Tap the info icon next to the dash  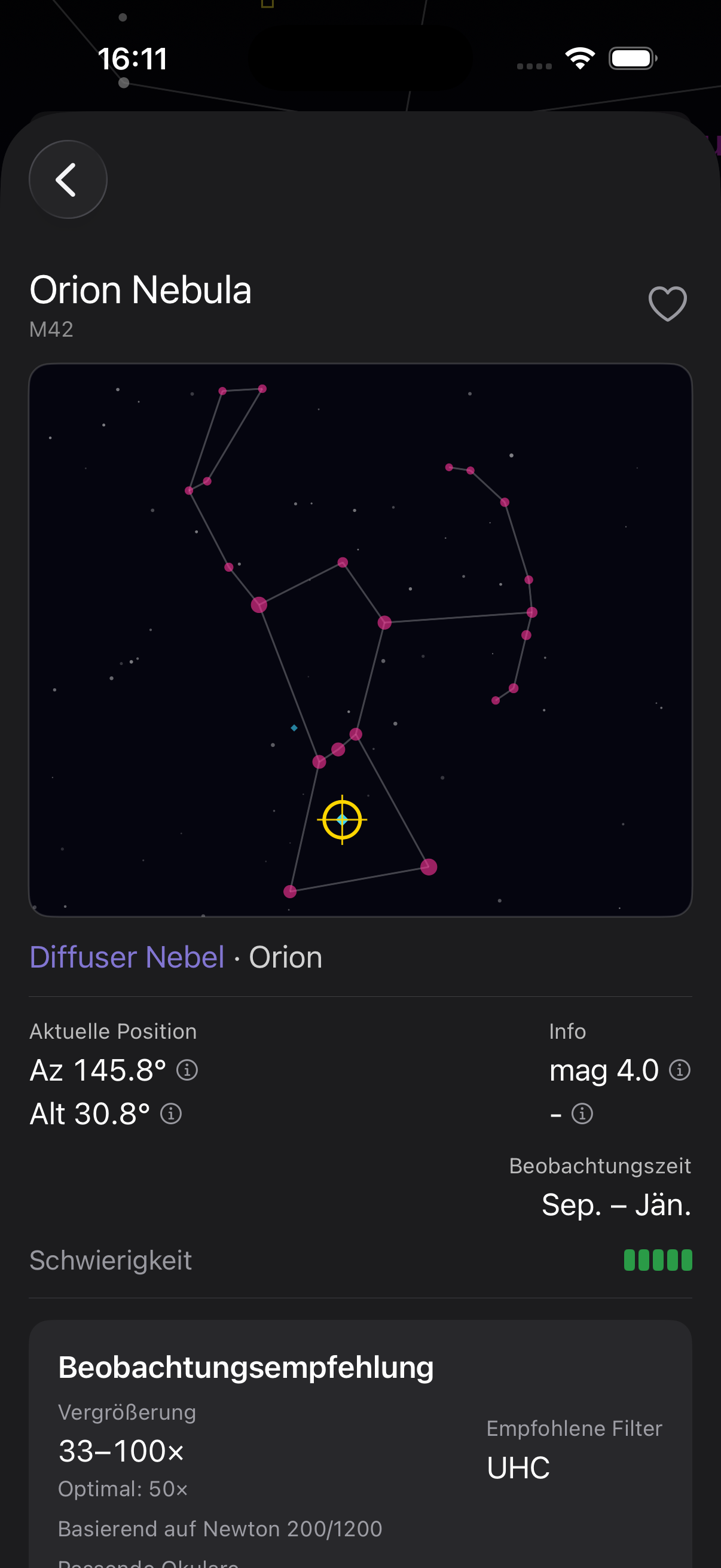click(x=583, y=1114)
